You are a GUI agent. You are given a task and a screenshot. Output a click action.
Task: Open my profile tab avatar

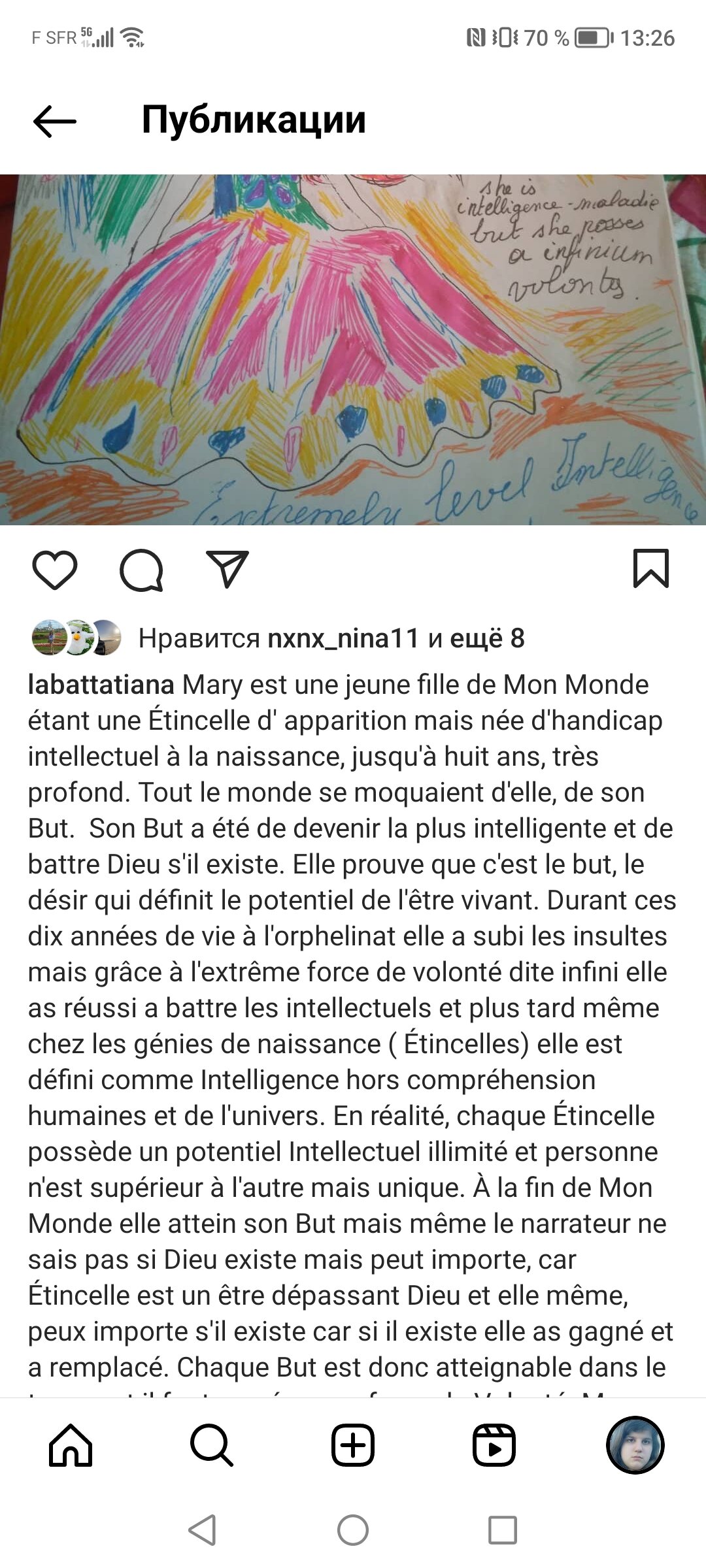coord(635,1445)
